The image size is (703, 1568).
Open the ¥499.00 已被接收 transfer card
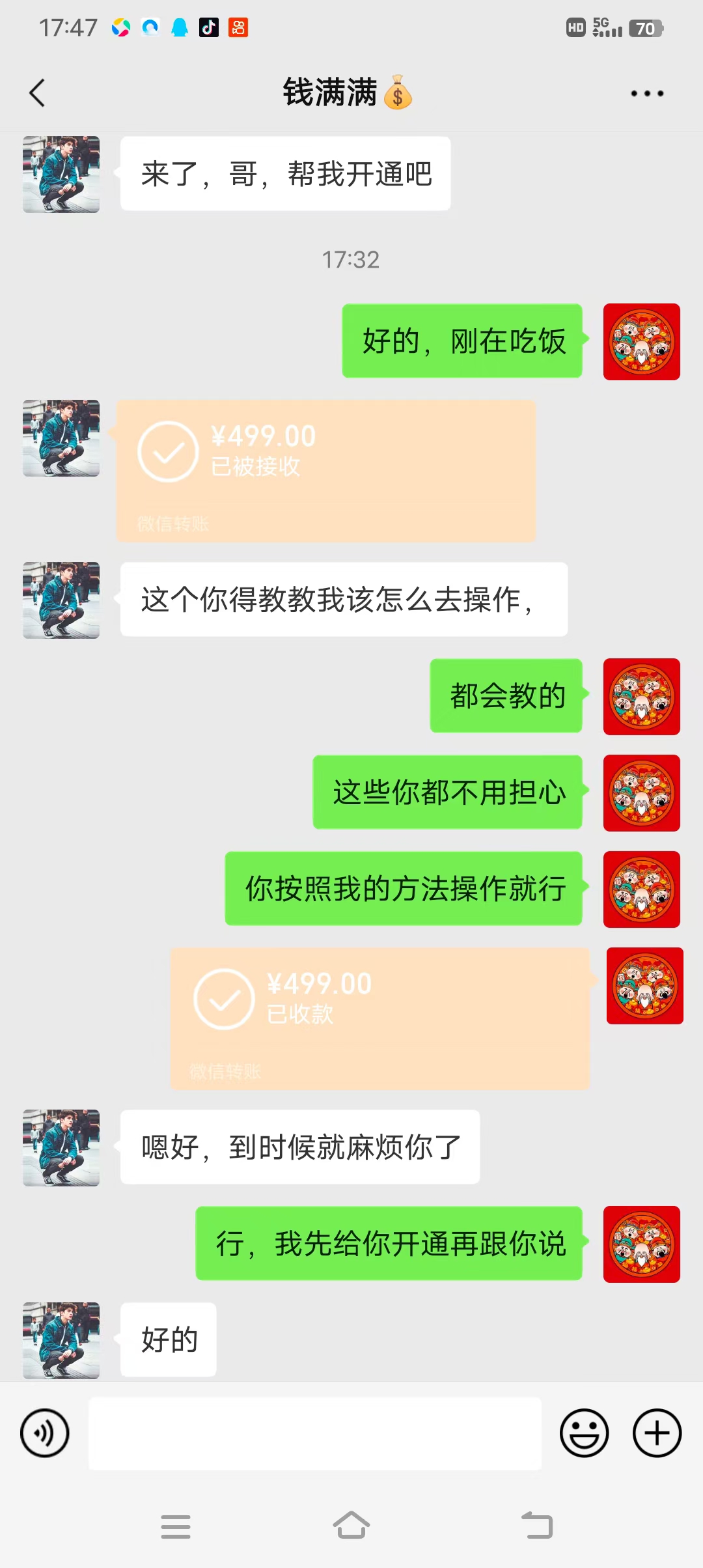[325, 471]
